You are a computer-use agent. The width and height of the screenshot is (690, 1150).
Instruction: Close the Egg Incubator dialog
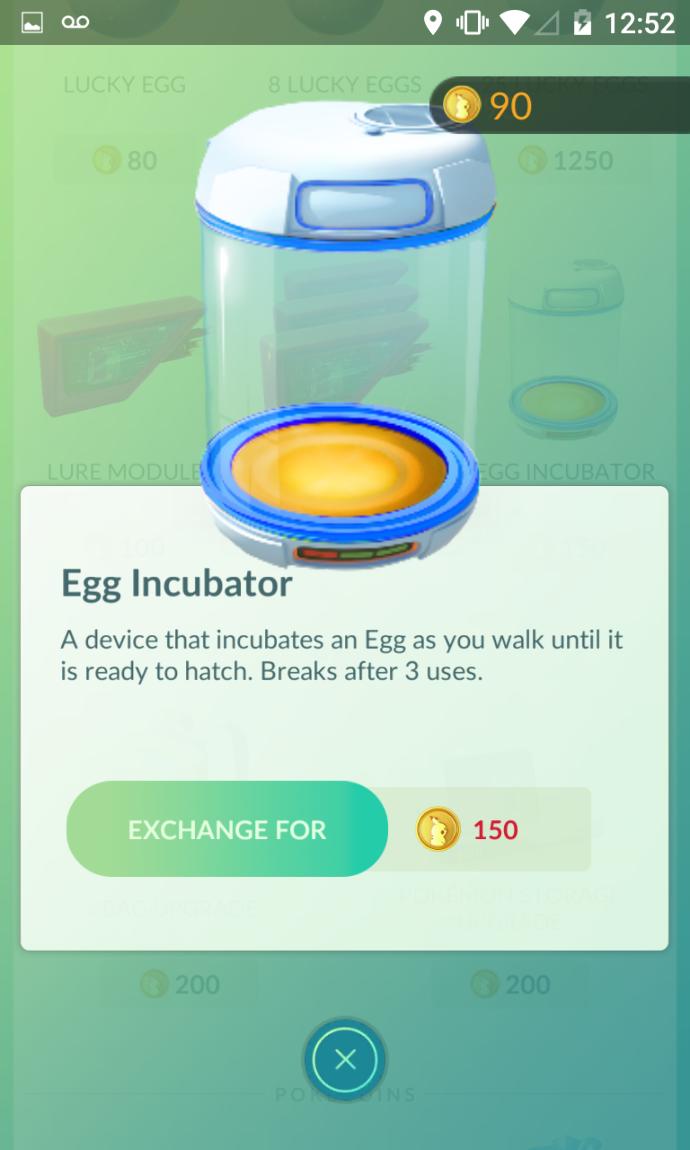[x=345, y=1059]
